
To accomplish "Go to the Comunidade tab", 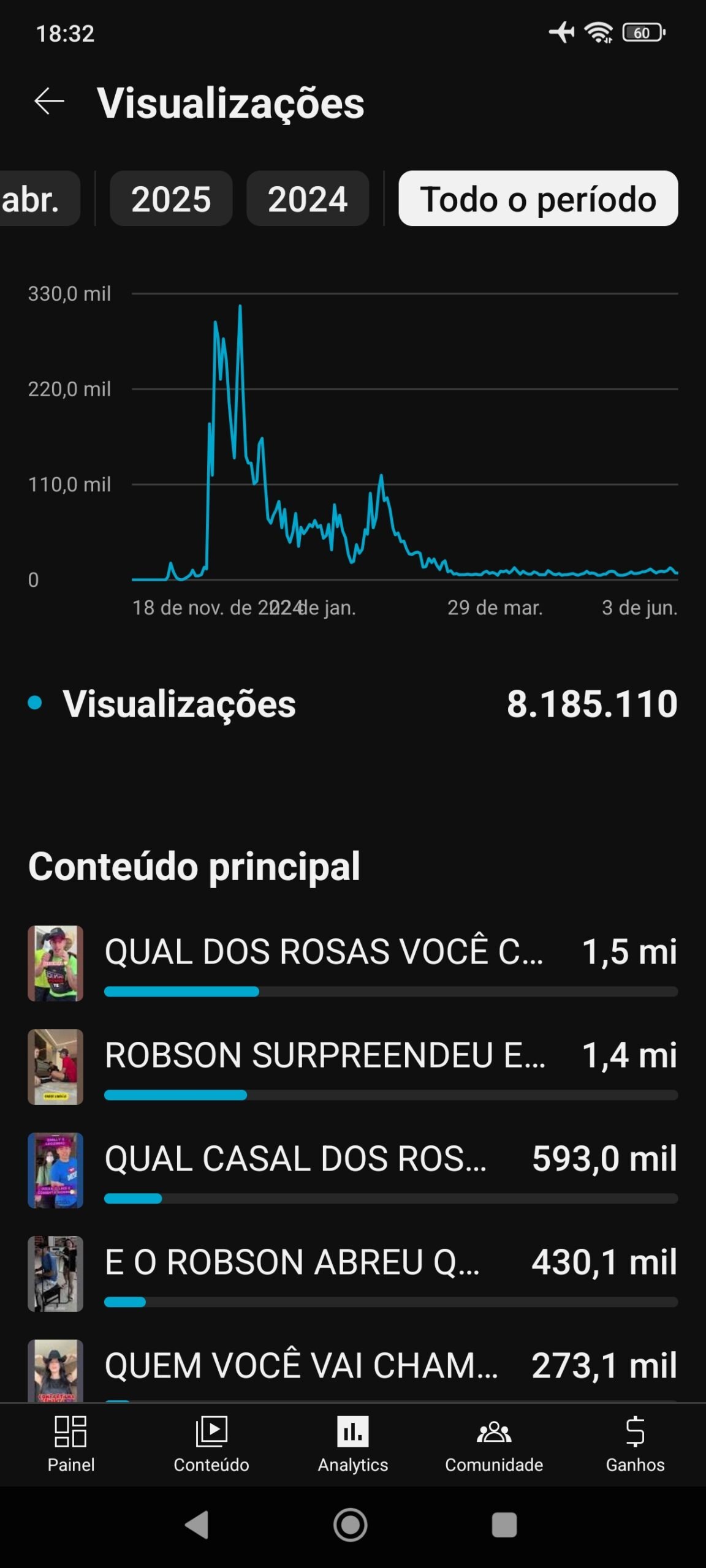I will pos(494,1444).
